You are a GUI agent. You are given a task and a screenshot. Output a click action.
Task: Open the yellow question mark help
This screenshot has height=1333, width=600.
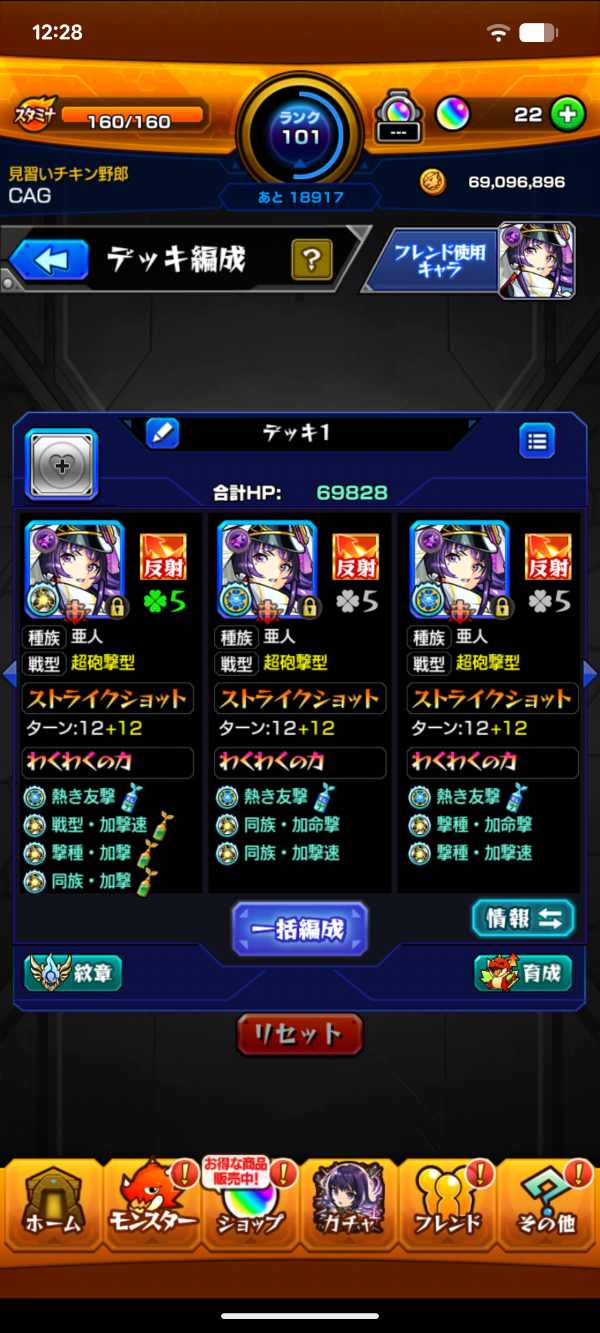(x=311, y=261)
